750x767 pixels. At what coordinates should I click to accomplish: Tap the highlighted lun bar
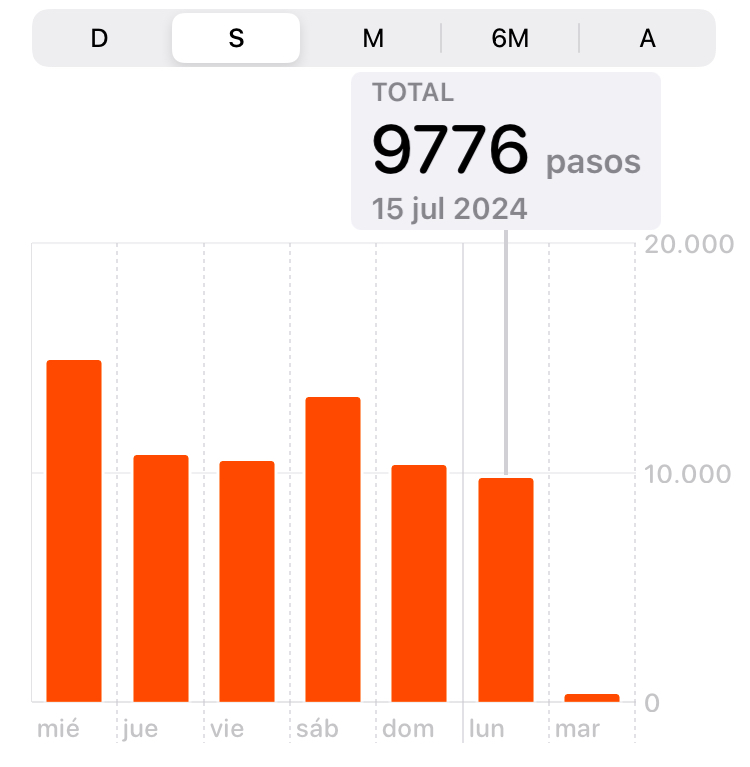(506, 590)
